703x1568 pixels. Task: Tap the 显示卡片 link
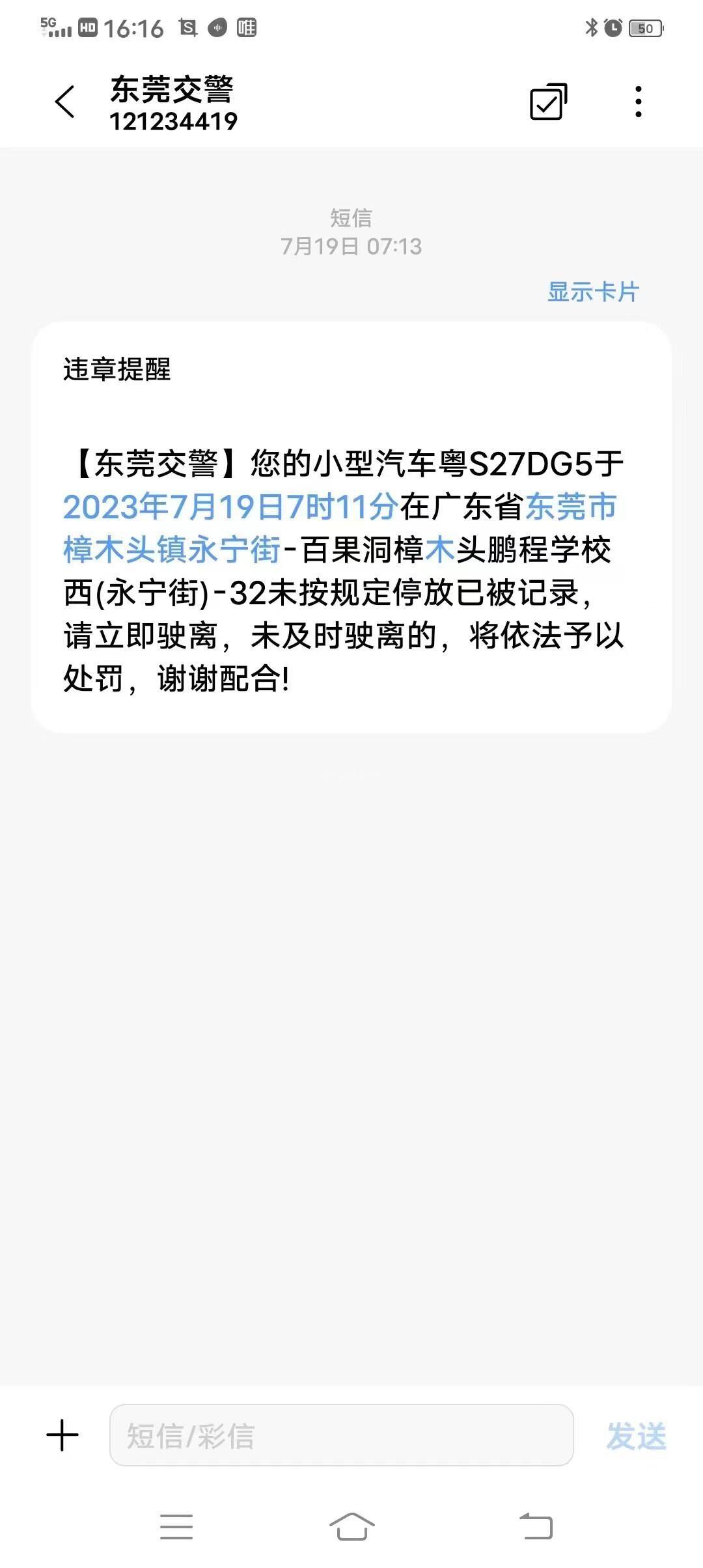[593, 292]
